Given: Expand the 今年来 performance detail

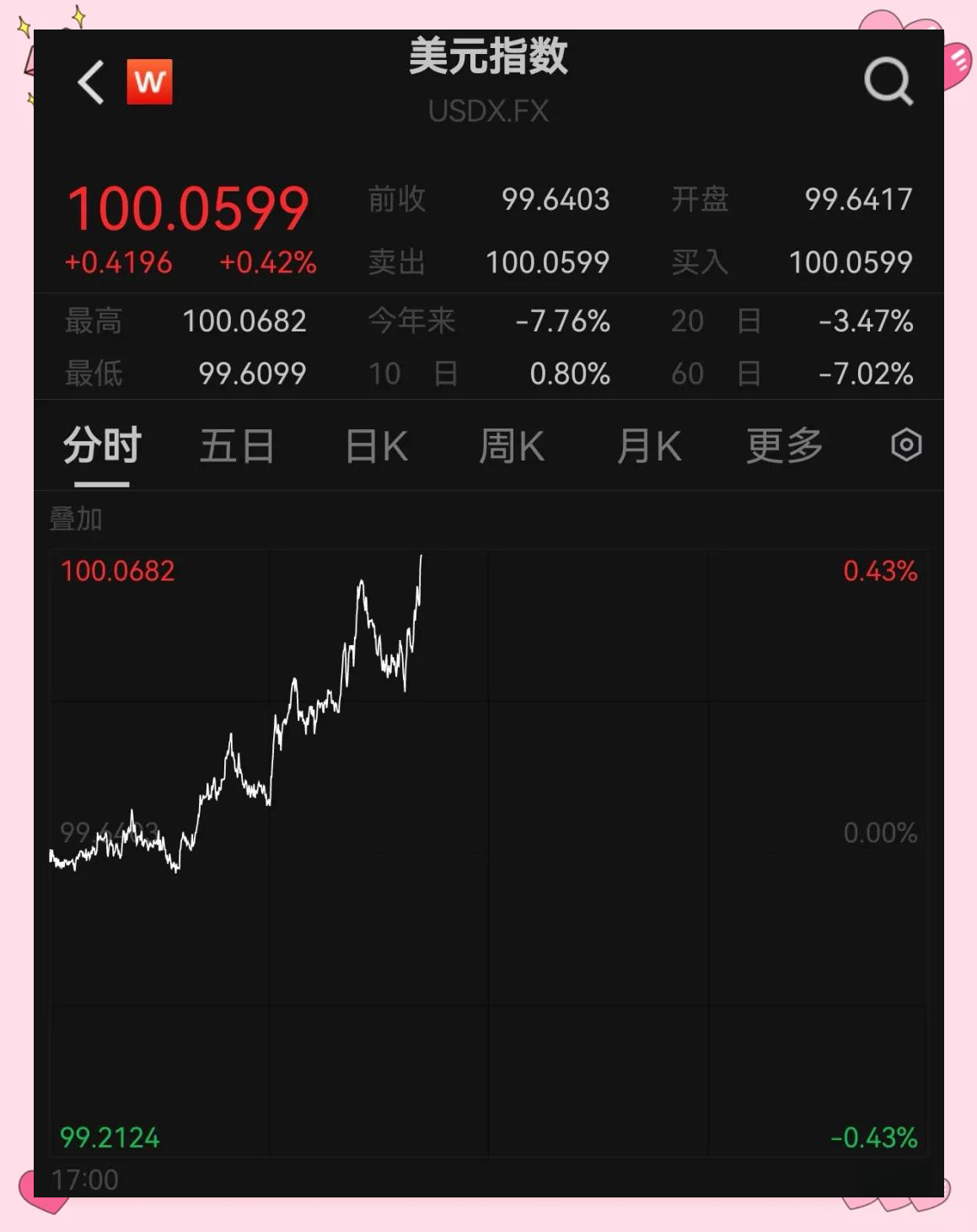Looking at the screenshot, I should [x=412, y=321].
